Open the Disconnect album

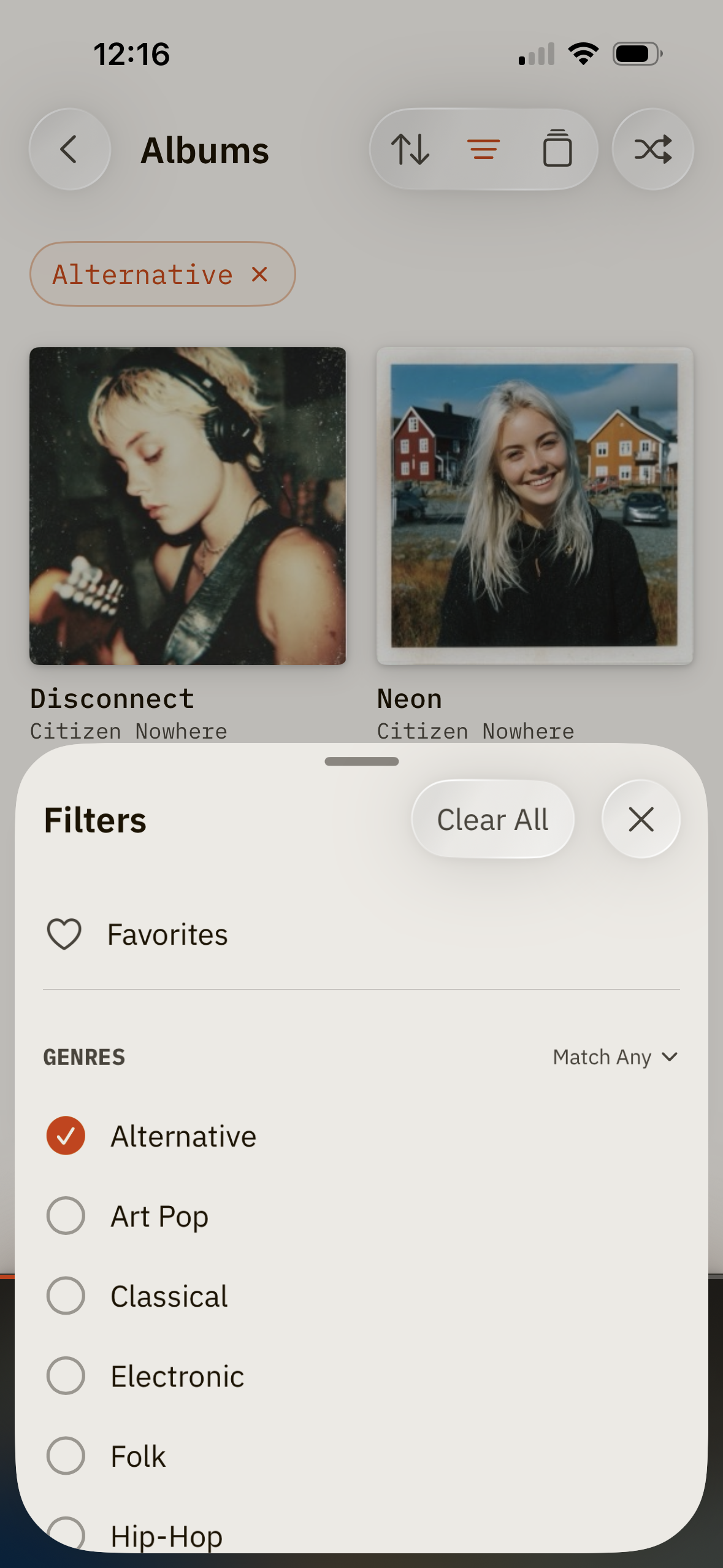point(188,506)
